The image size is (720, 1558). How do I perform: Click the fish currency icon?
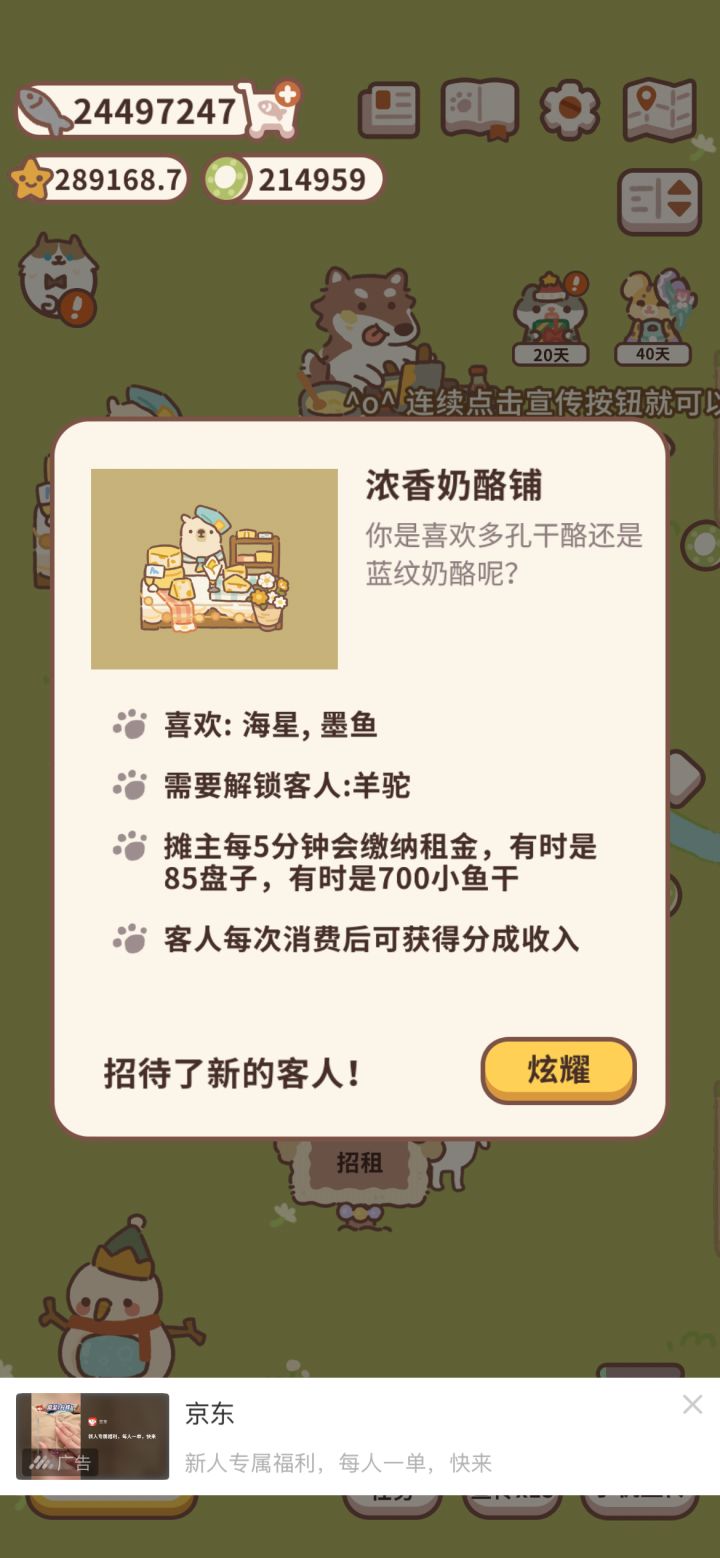(42, 112)
